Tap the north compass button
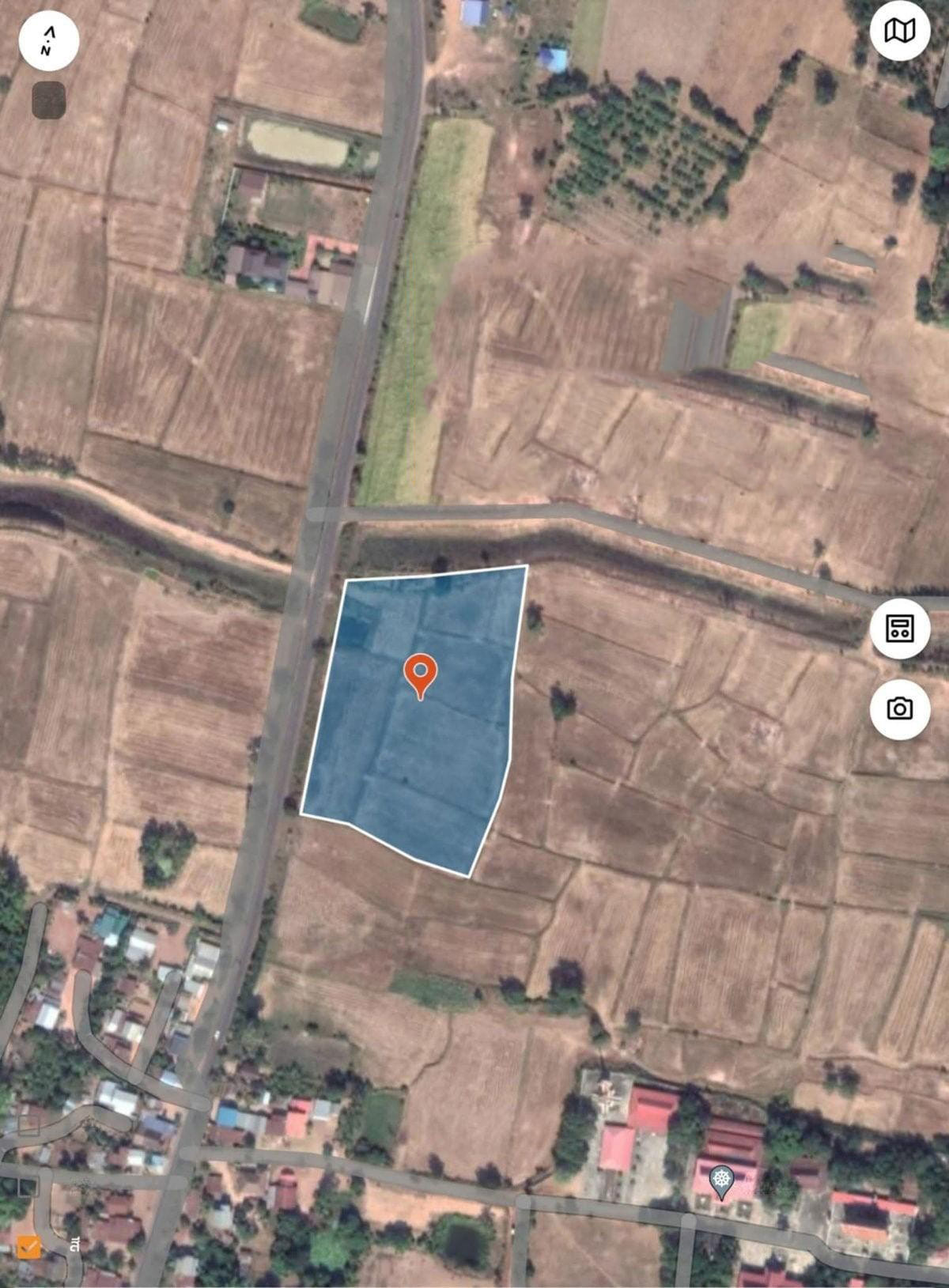Viewport: 949px width, 1288px height. [x=48, y=41]
